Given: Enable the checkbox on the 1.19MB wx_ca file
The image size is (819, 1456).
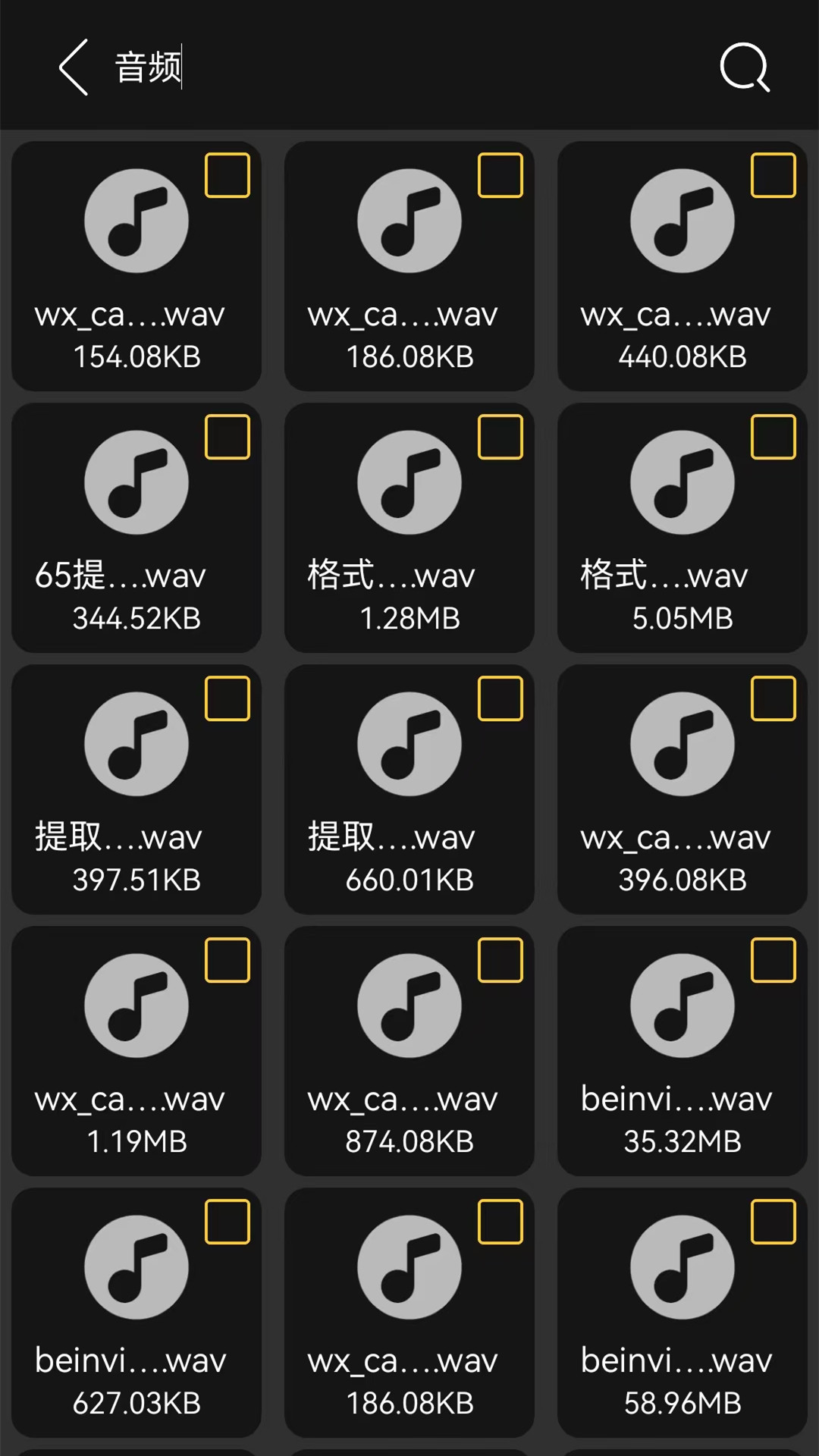Looking at the screenshot, I should tap(228, 962).
